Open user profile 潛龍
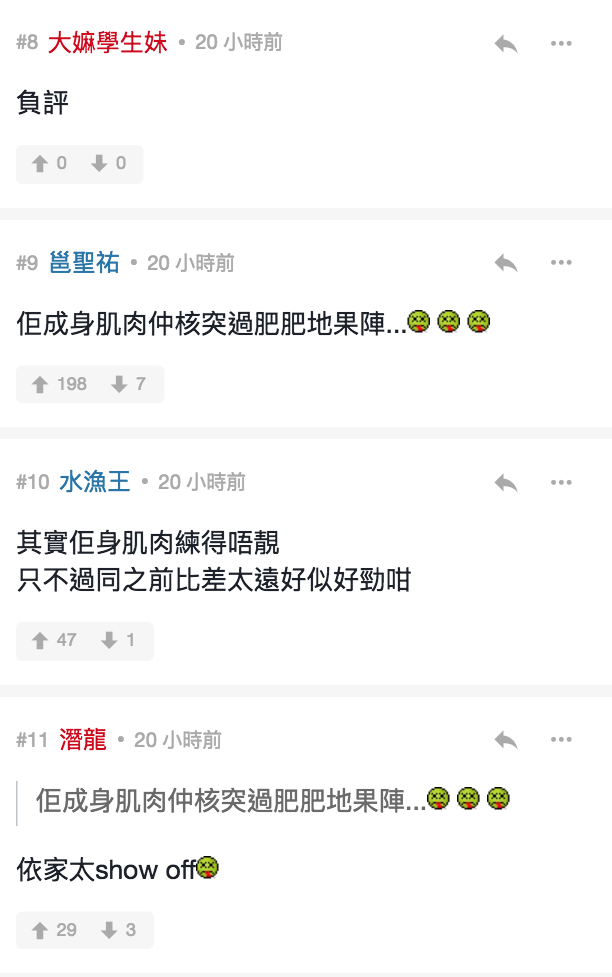The width and height of the screenshot is (612, 977). (83, 740)
